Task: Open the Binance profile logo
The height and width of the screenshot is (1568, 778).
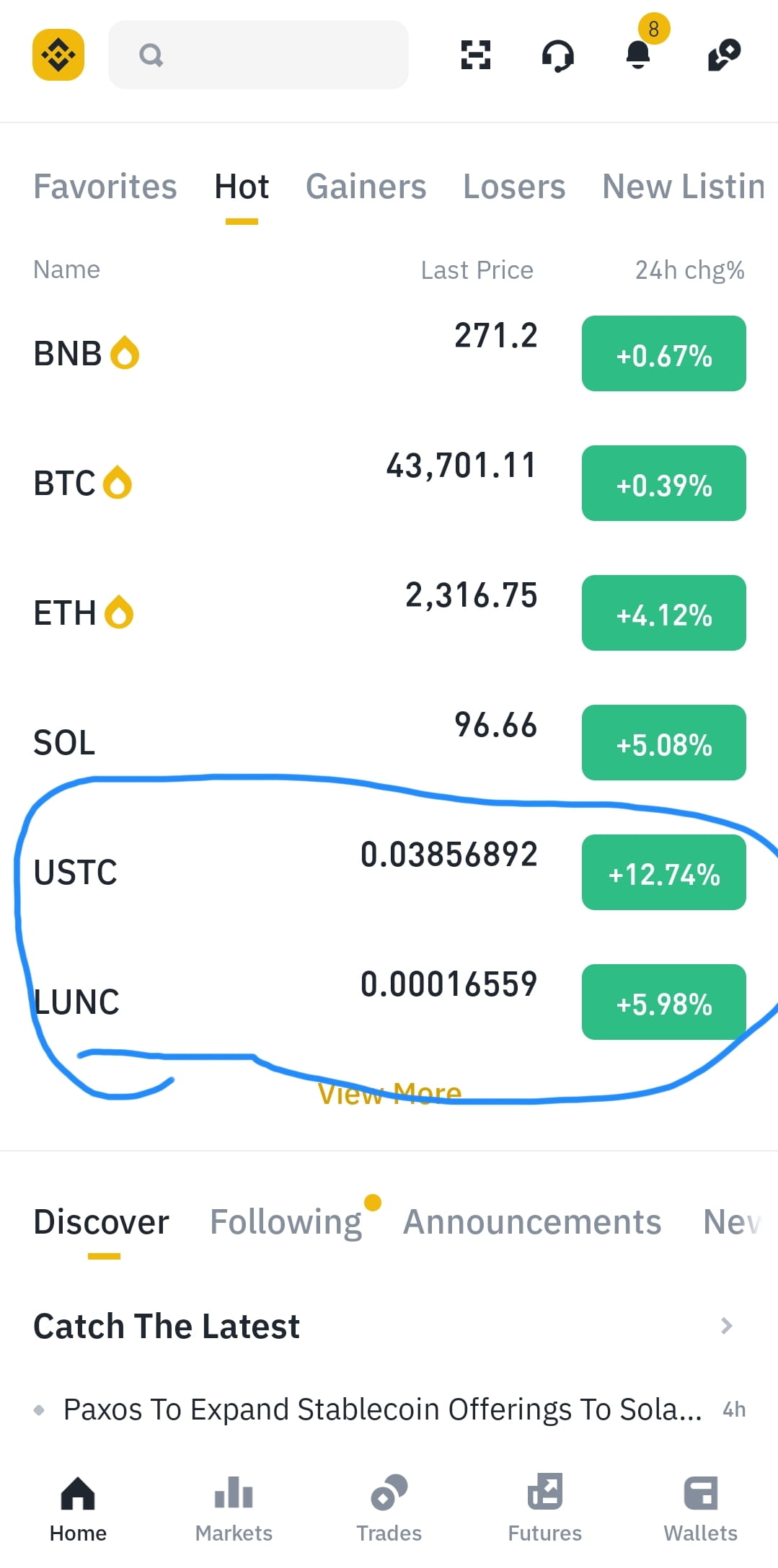Action: point(58,55)
